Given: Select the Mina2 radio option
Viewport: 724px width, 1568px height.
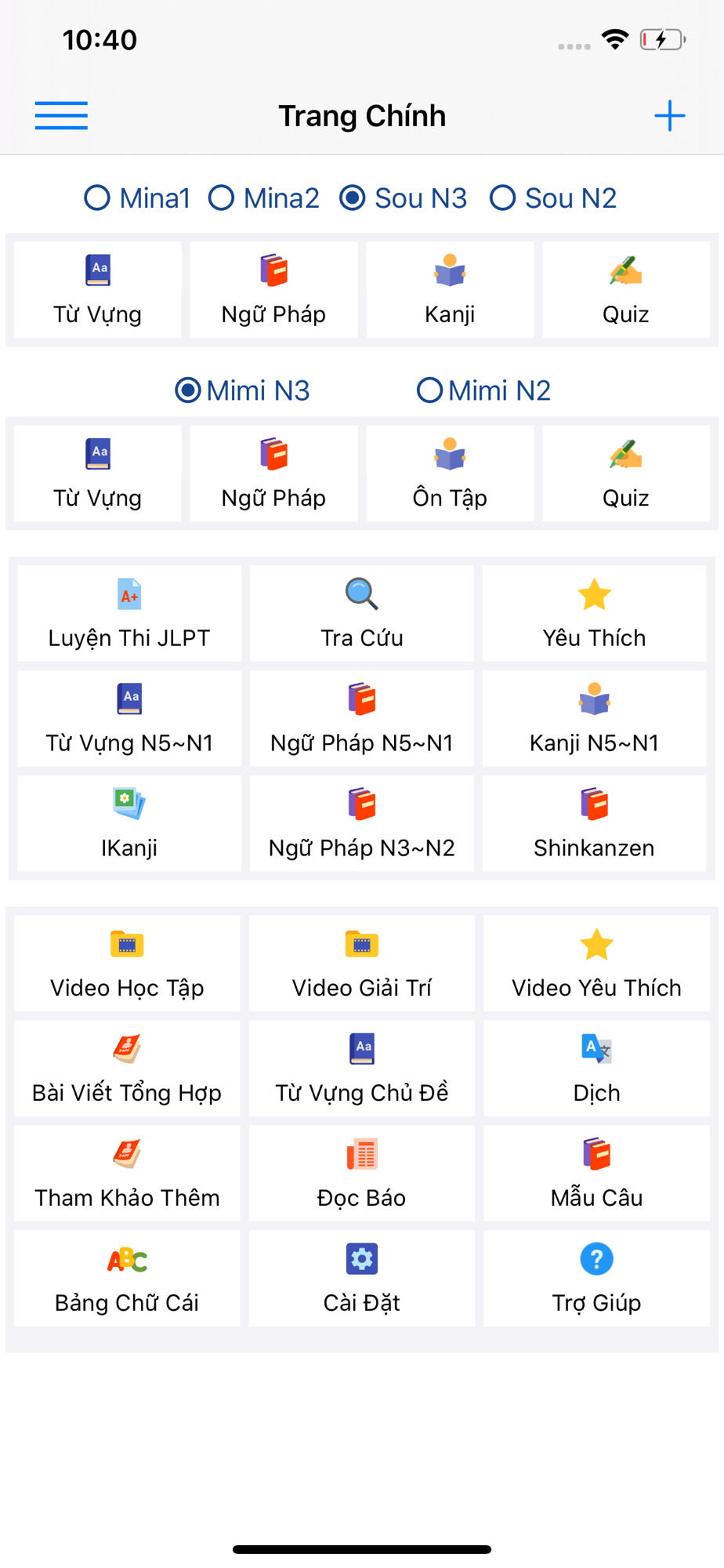Looking at the screenshot, I should [x=263, y=198].
